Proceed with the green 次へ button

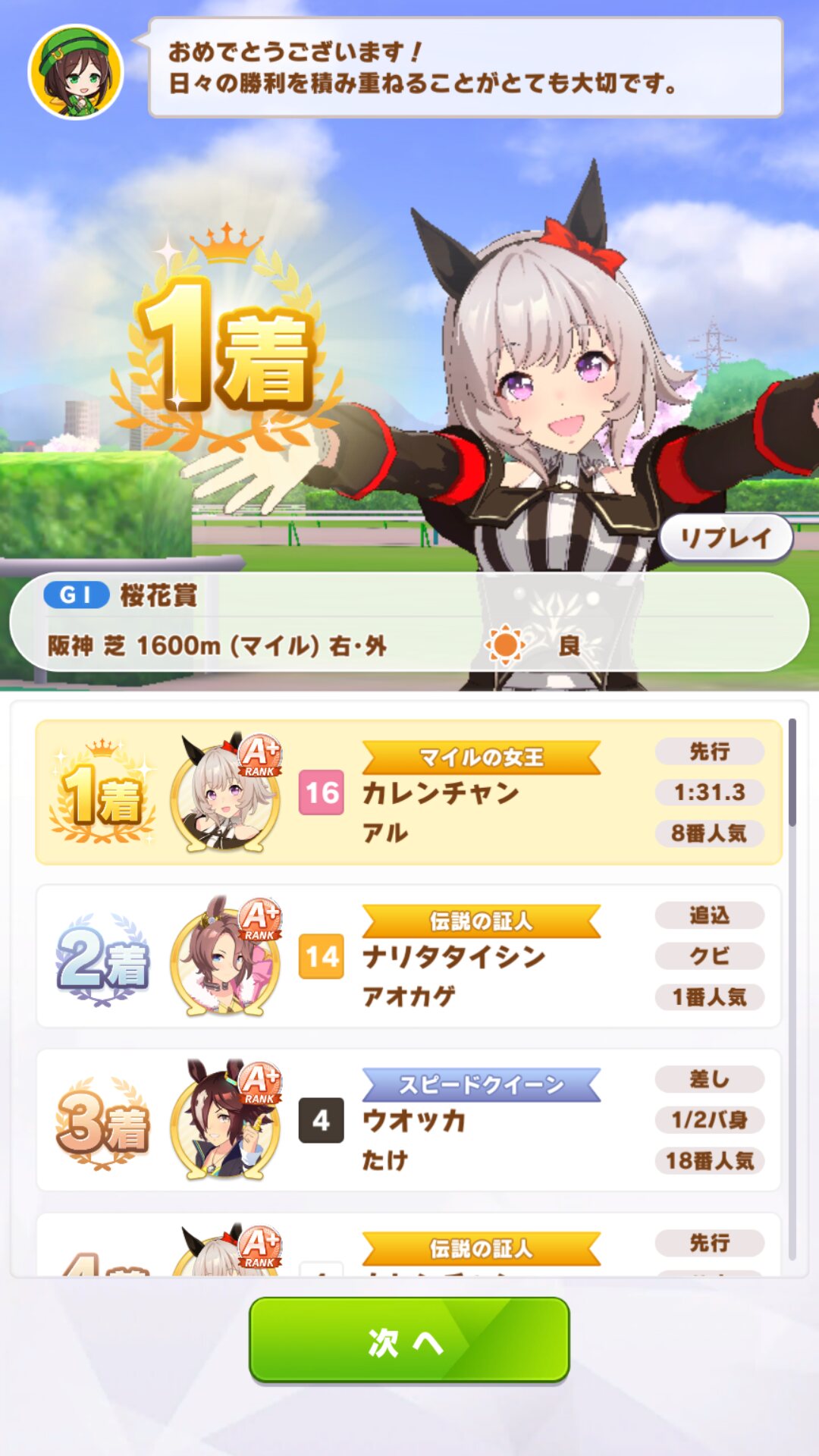[x=409, y=1339]
